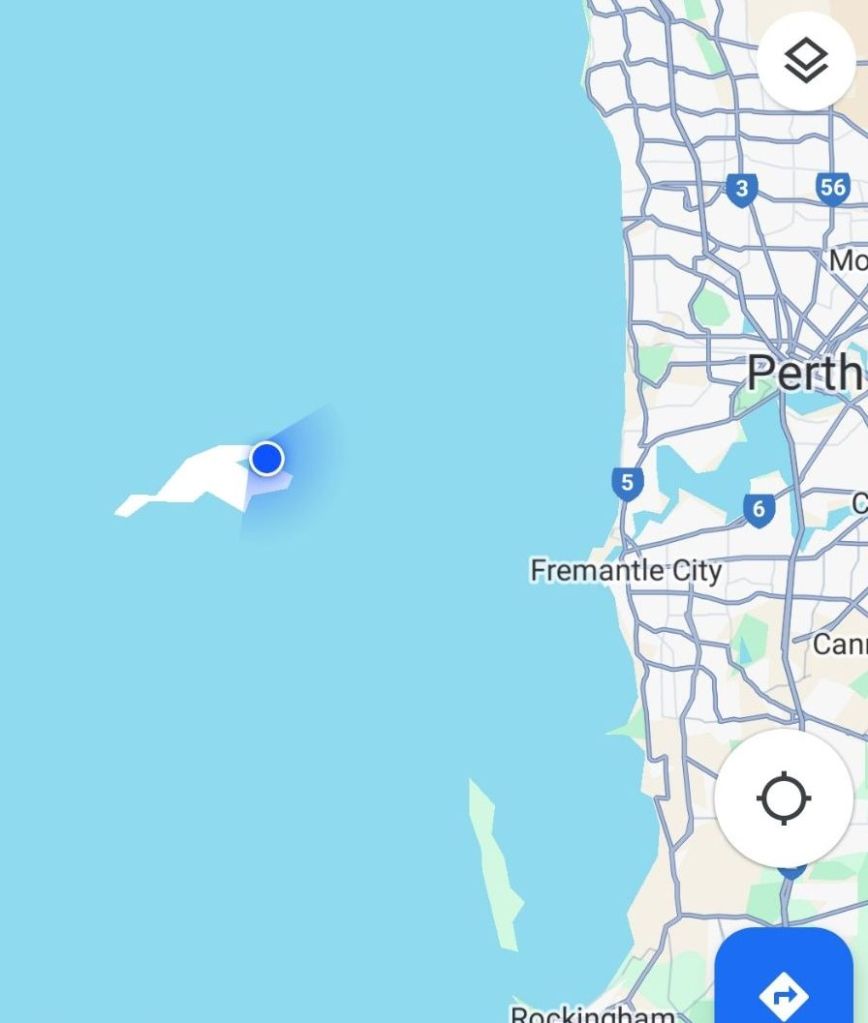Select the Perth city label

803,373
